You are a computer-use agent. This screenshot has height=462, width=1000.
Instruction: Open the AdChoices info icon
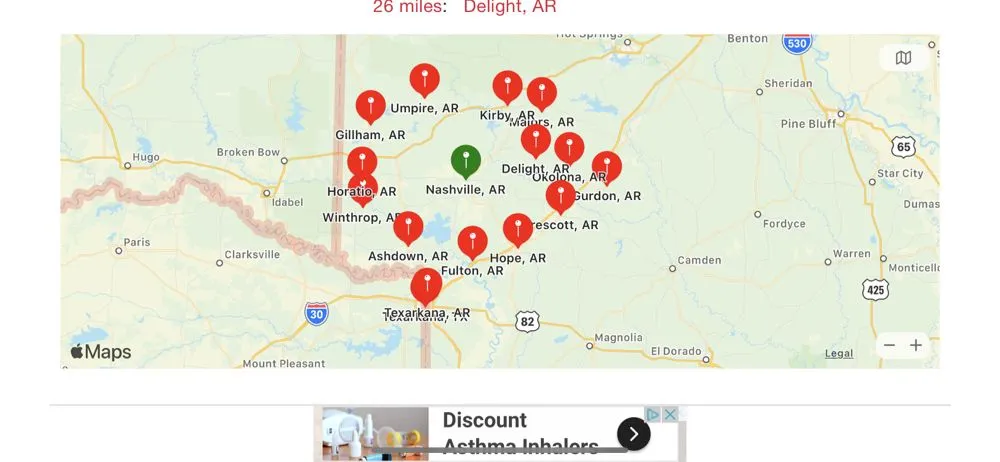click(x=652, y=414)
